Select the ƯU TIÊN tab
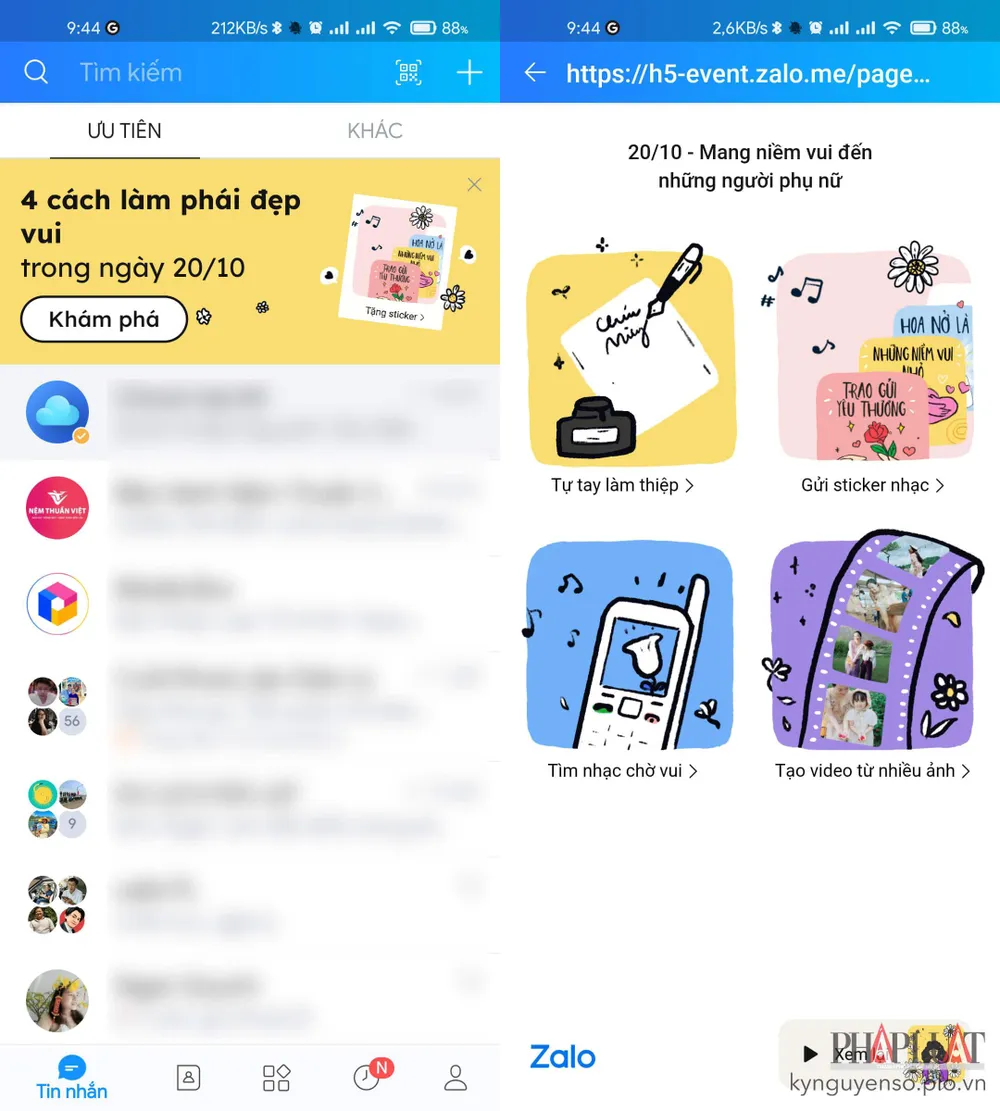Viewport: 1000px width, 1111px height. pyautogui.click(x=124, y=131)
